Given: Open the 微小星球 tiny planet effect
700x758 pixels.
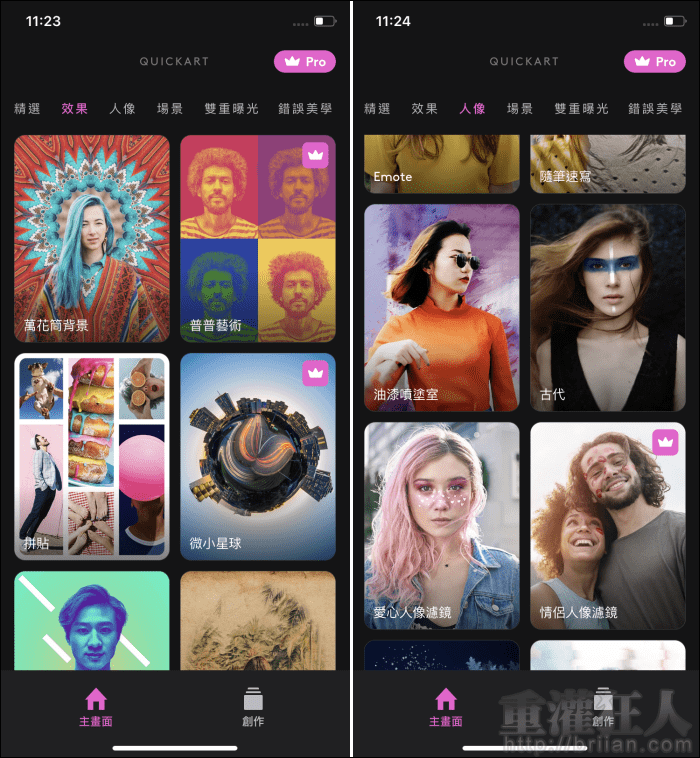Looking at the screenshot, I should coord(258,456).
